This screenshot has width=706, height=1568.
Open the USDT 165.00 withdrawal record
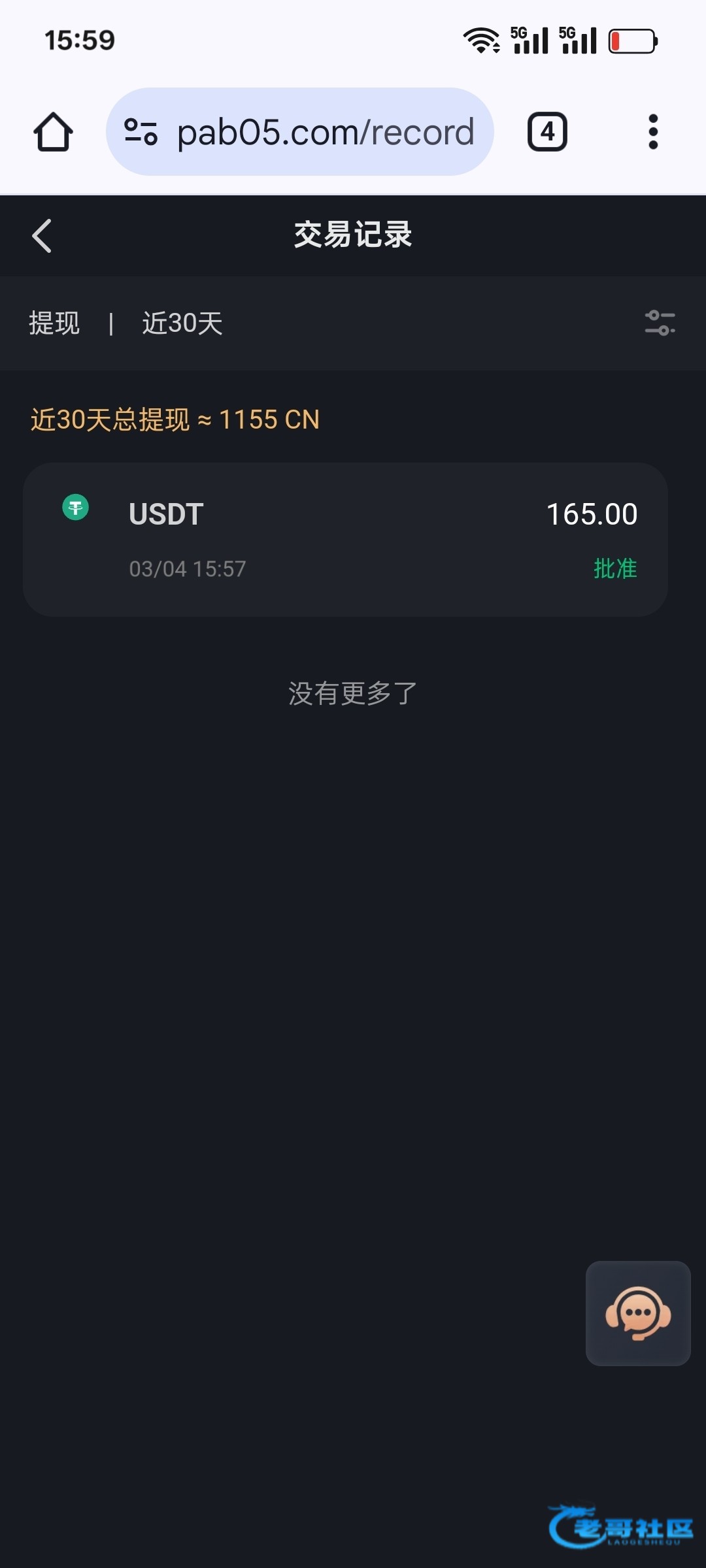tap(345, 540)
